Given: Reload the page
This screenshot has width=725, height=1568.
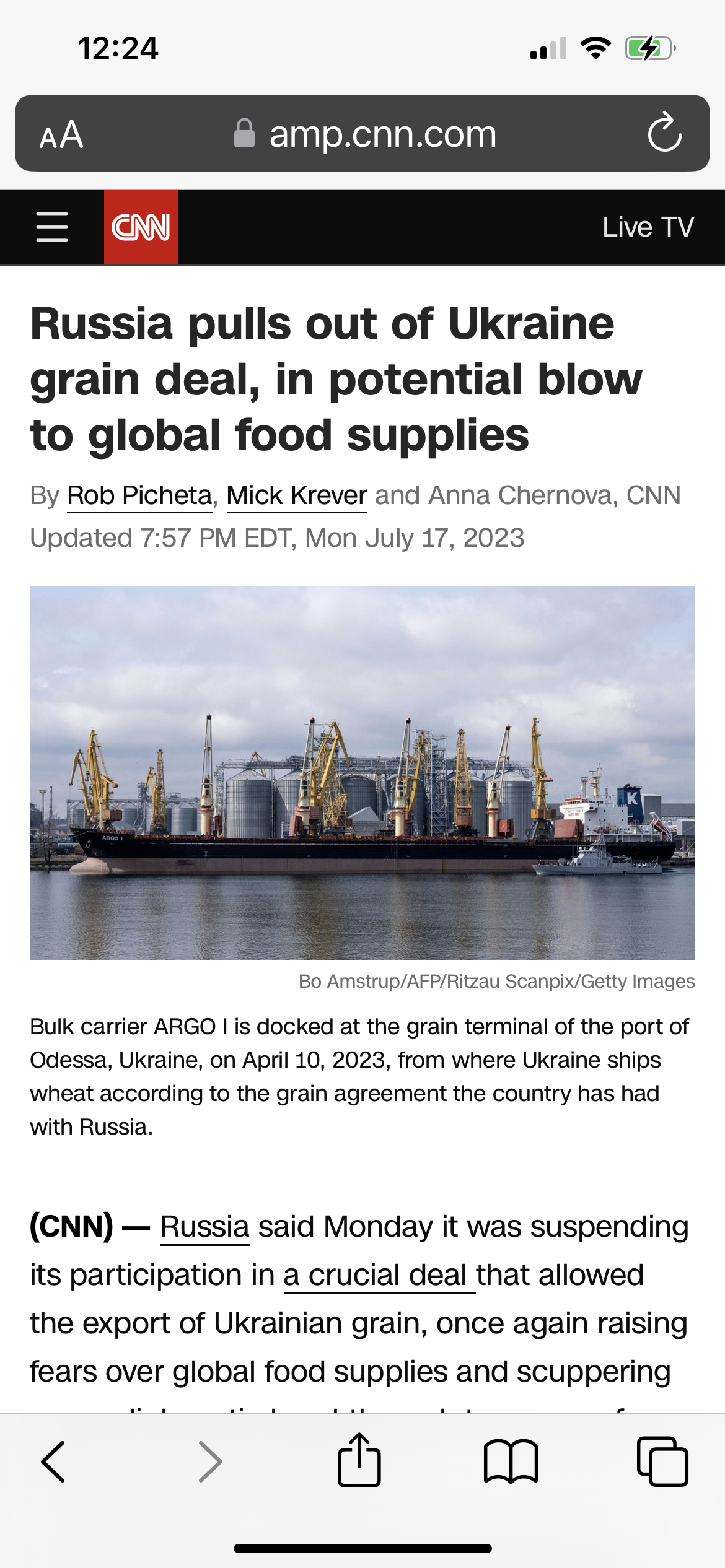Looking at the screenshot, I should [x=665, y=133].
